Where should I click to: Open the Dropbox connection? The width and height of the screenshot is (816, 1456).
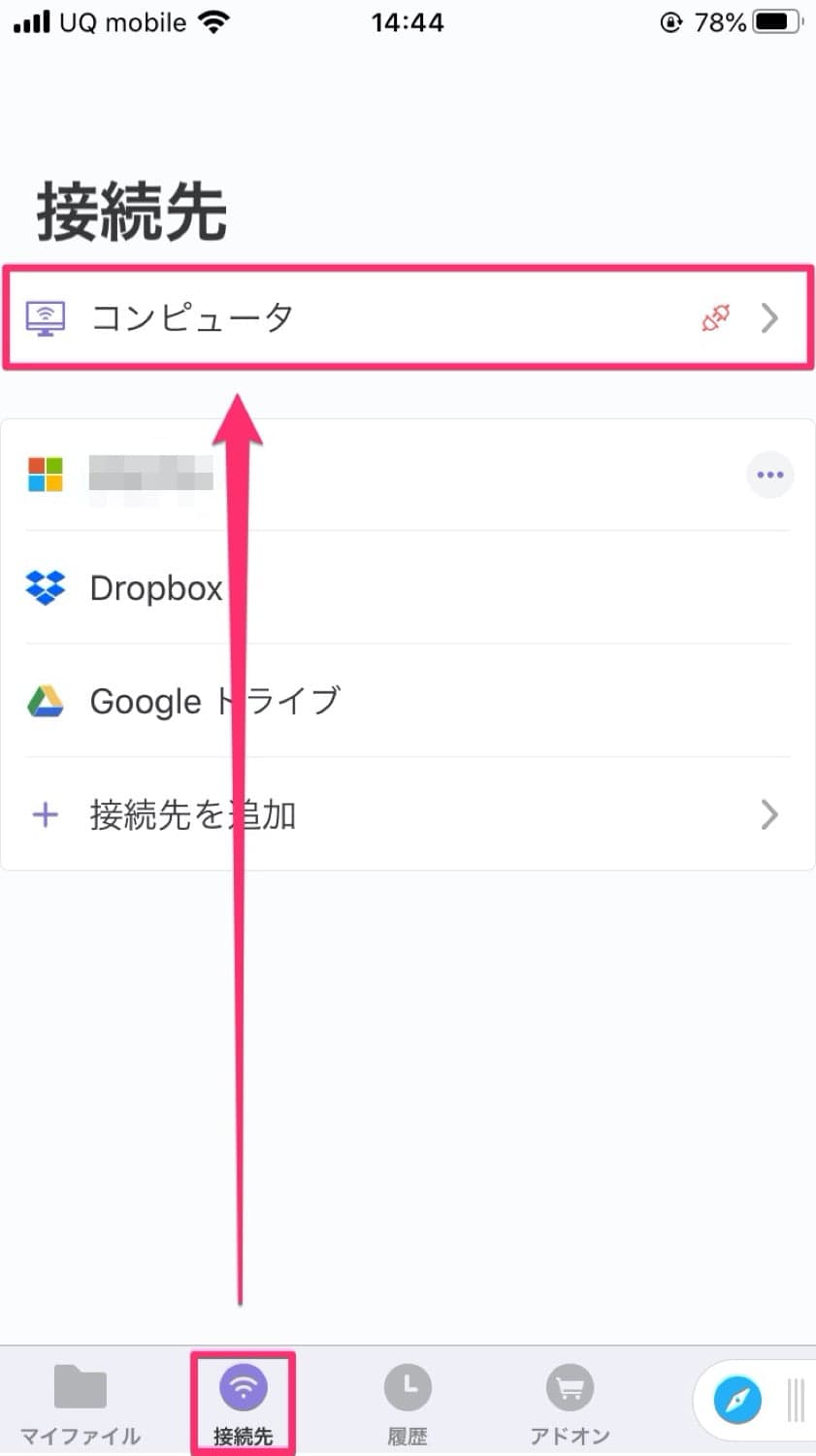(x=408, y=587)
